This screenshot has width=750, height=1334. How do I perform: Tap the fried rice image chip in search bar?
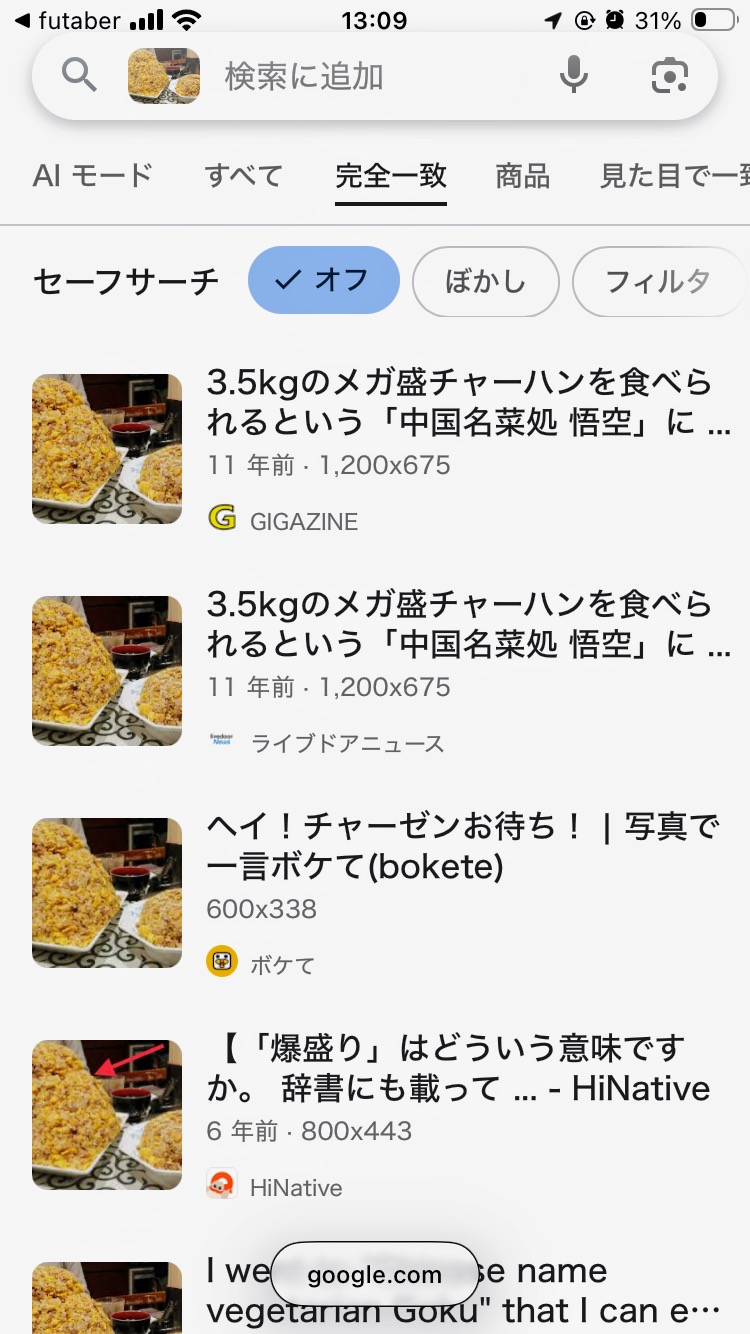click(164, 76)
